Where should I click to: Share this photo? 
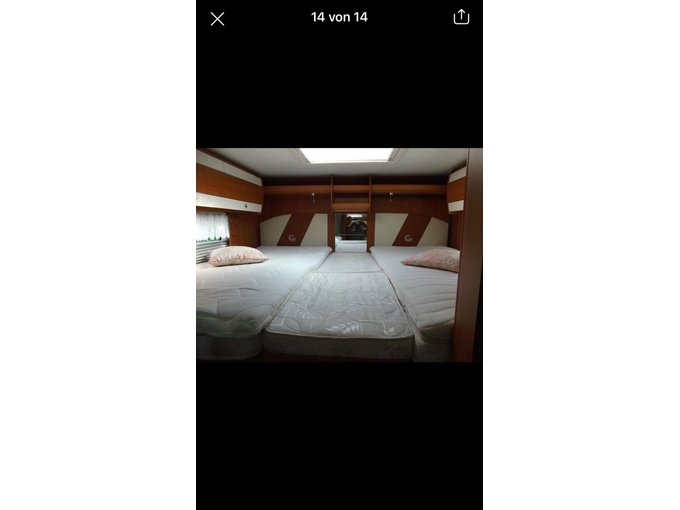click(x=461, y=17)
